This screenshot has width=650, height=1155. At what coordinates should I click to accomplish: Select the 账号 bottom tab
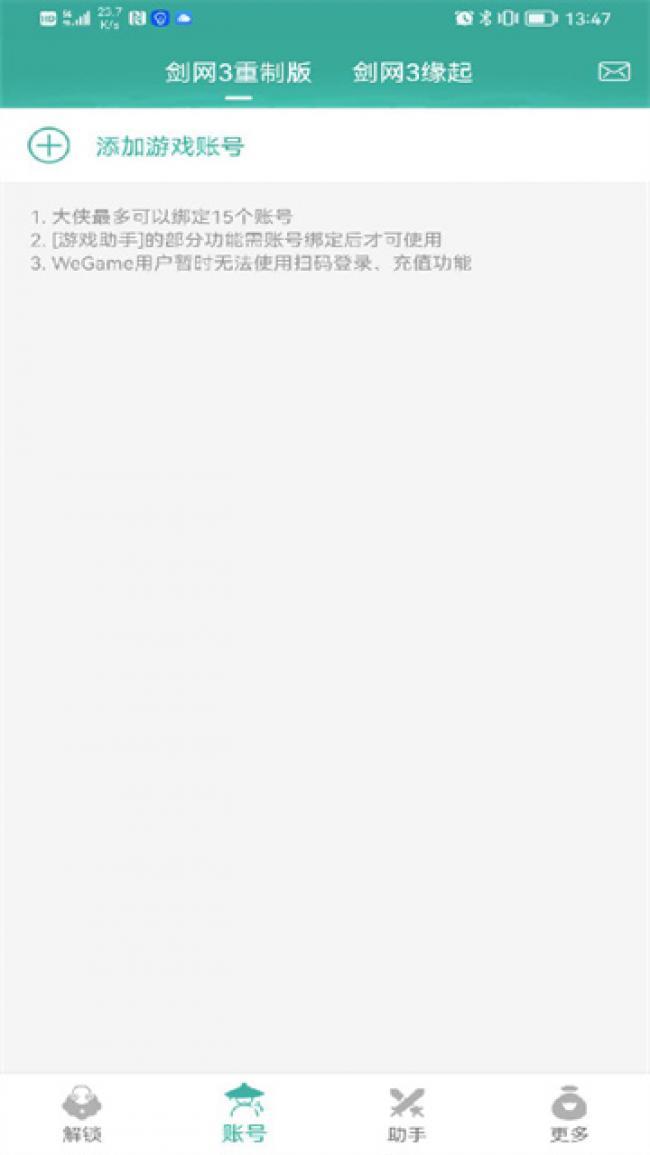click(244, 1113)
